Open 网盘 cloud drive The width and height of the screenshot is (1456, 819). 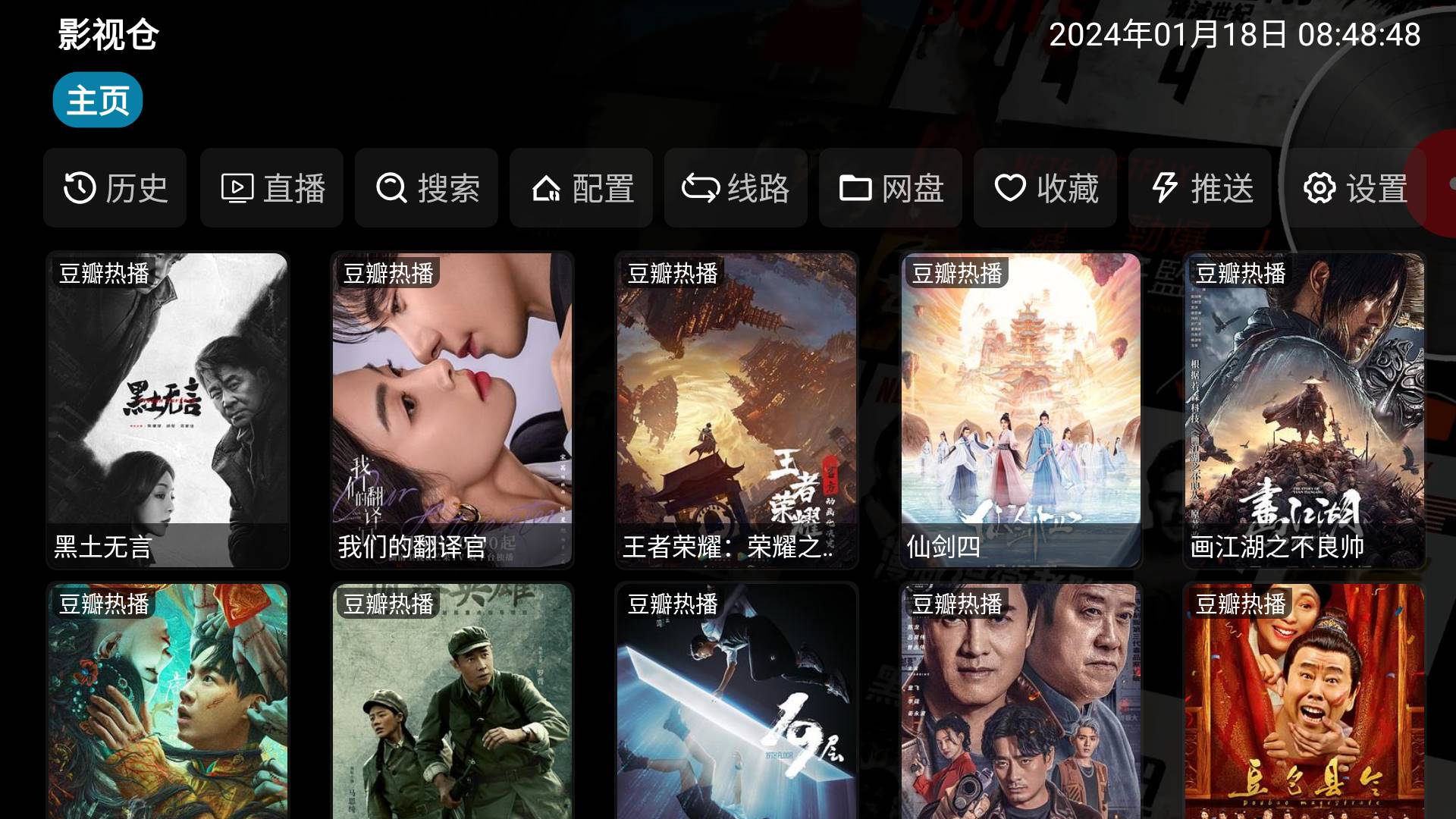(891, 188)
